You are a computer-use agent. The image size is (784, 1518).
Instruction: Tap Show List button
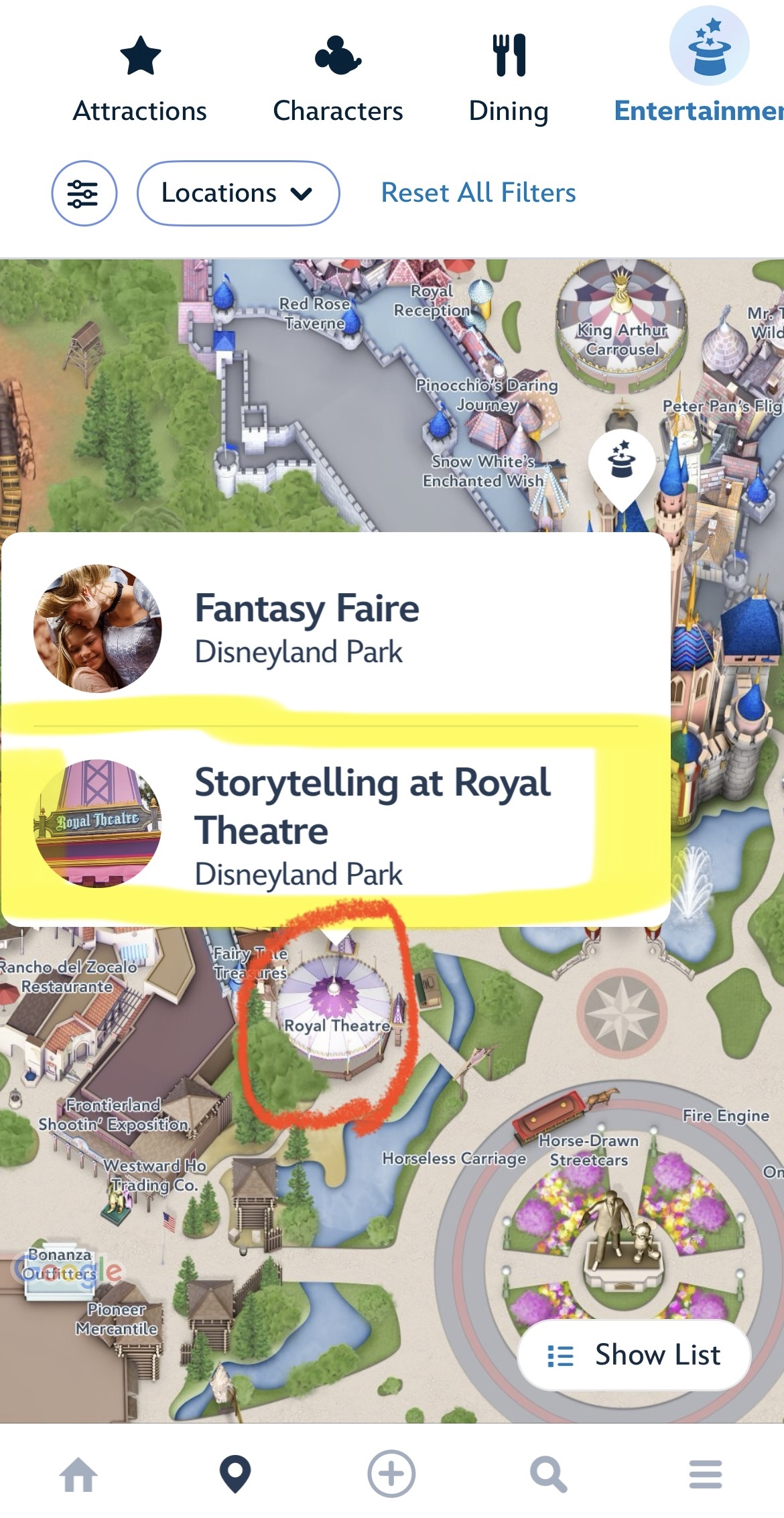(634, 1355)
